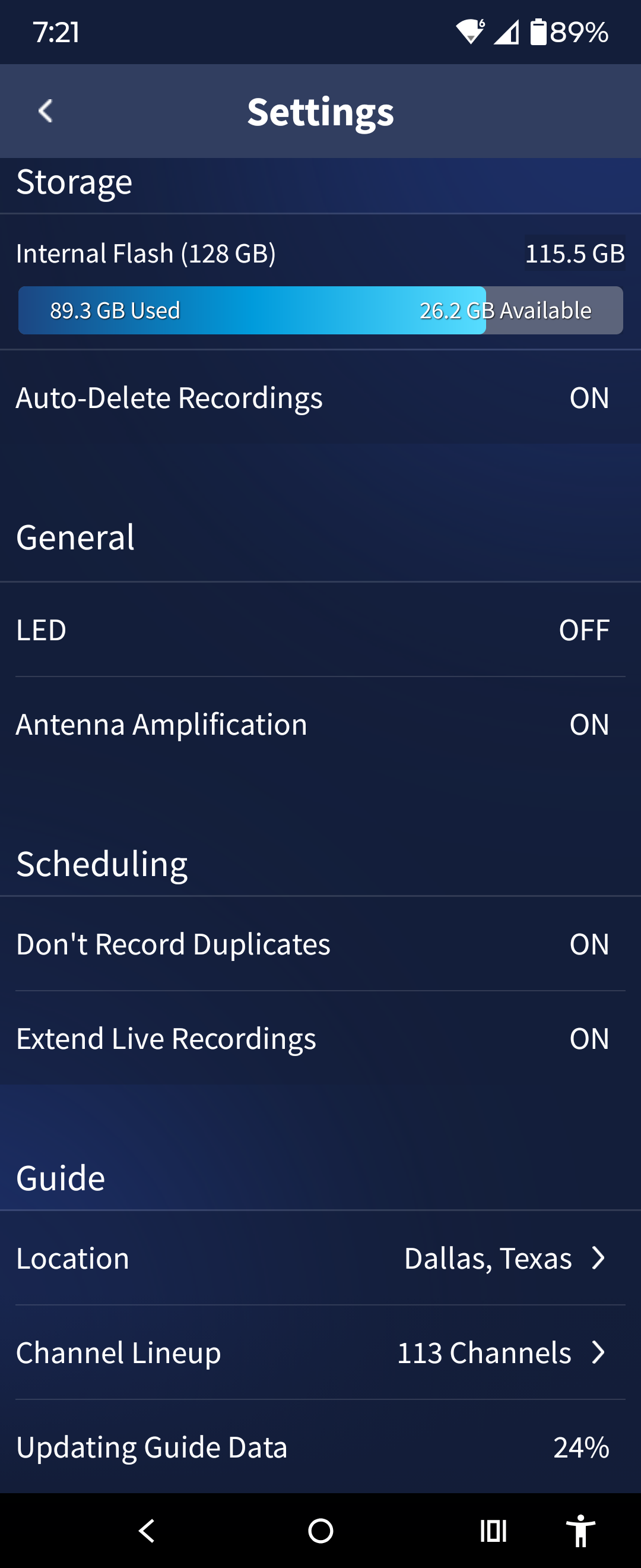Go back from the Settings screen
The image size is (641, 1568).
pos(46,112)
